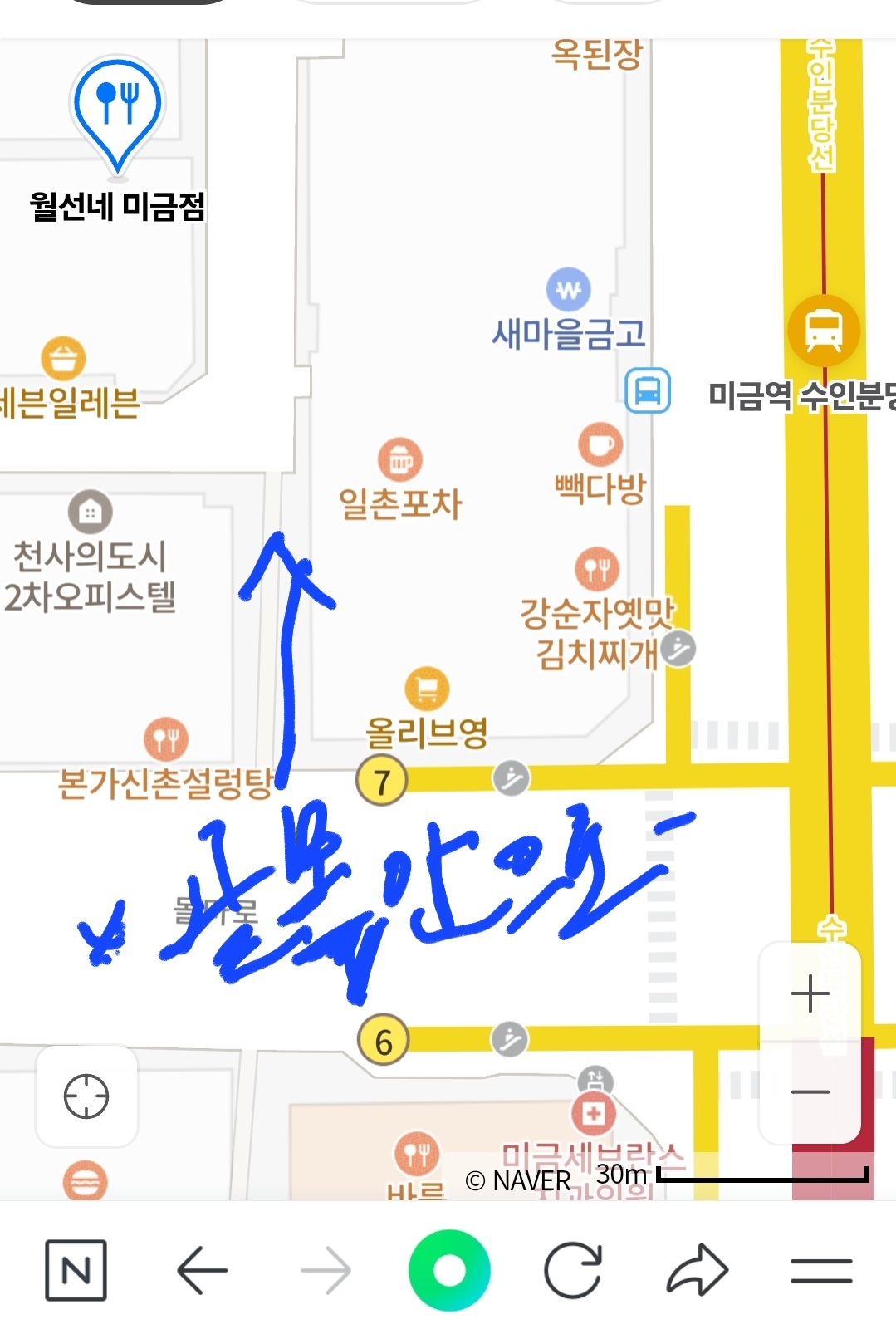Screen dimensions: 896x1339
Task: Tap the 강순자옛맛 김치찌개 restaurant marker
Action: [x=597, y=569]
